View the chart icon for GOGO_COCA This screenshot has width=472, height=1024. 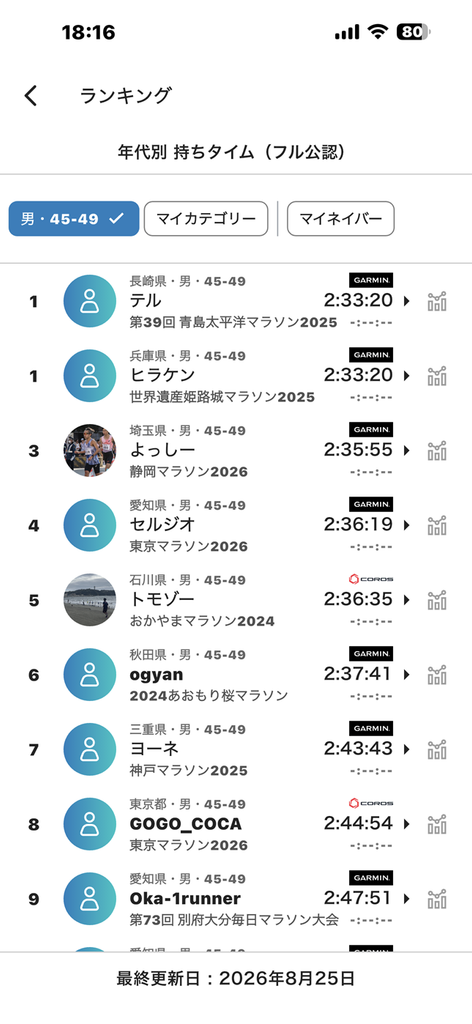tap(437, 824)
